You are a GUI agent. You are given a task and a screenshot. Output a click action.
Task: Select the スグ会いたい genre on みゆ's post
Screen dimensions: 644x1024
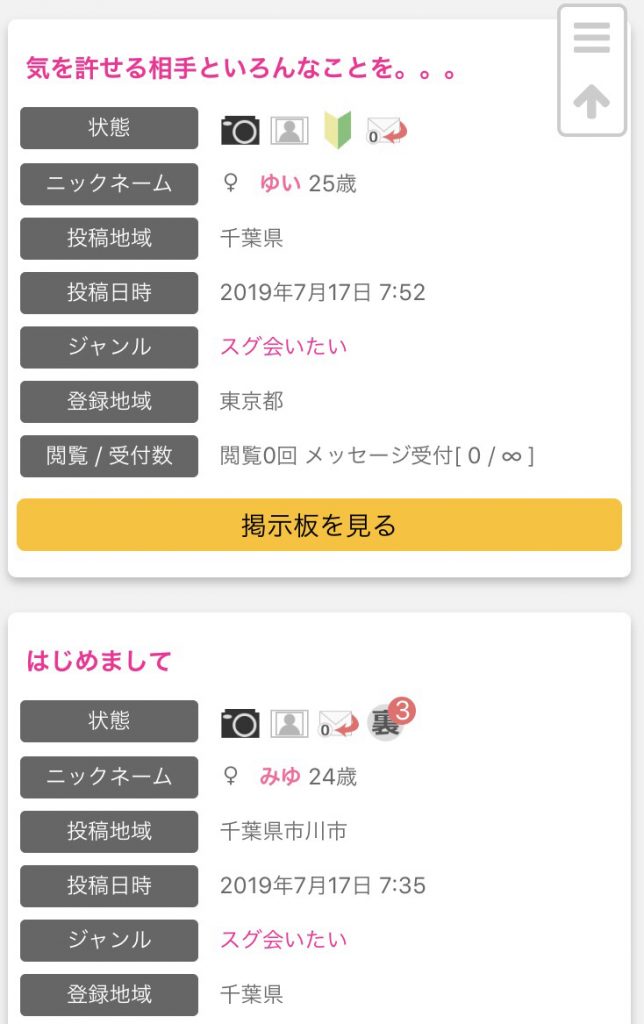(x=284, y=939)
